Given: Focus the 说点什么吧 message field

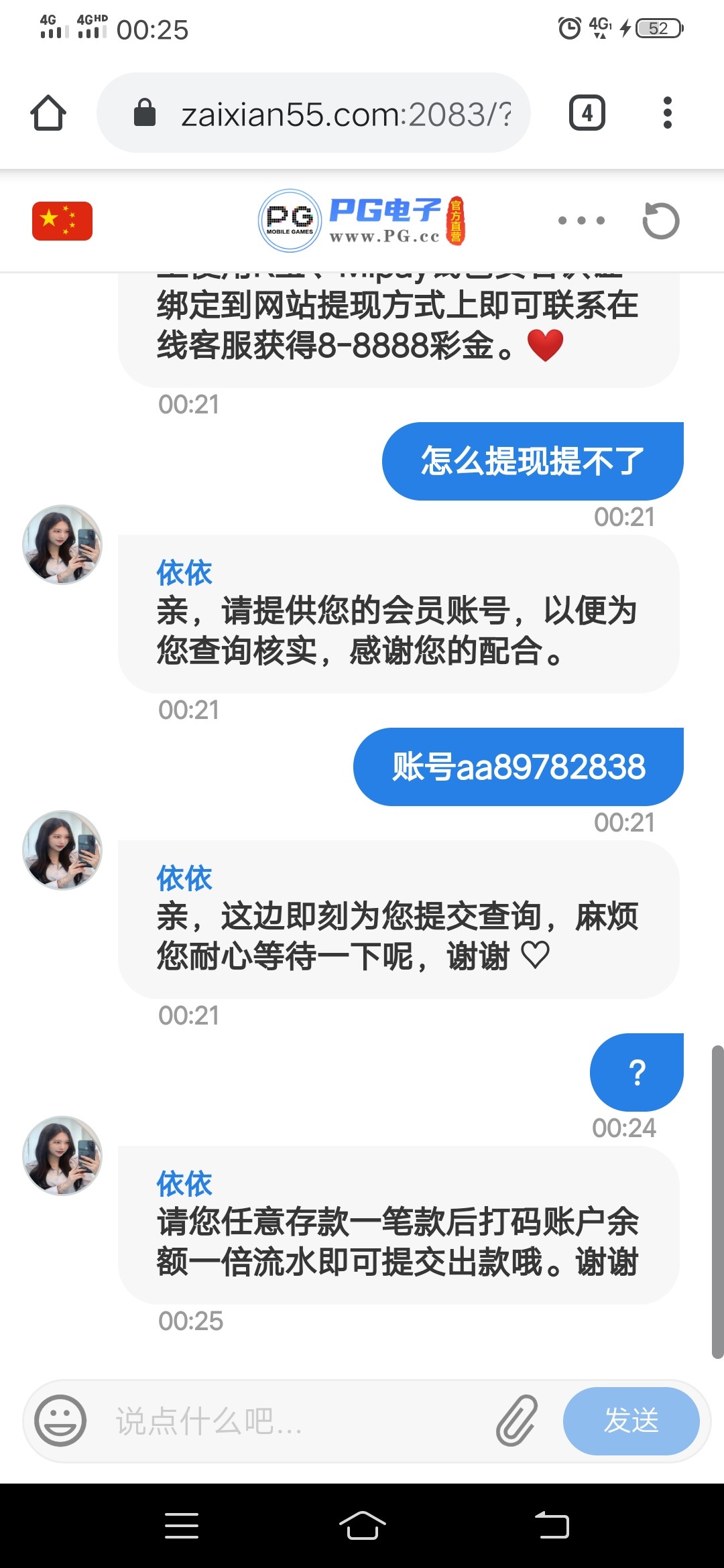Looking at the screenshot, I should point(295,1420).
